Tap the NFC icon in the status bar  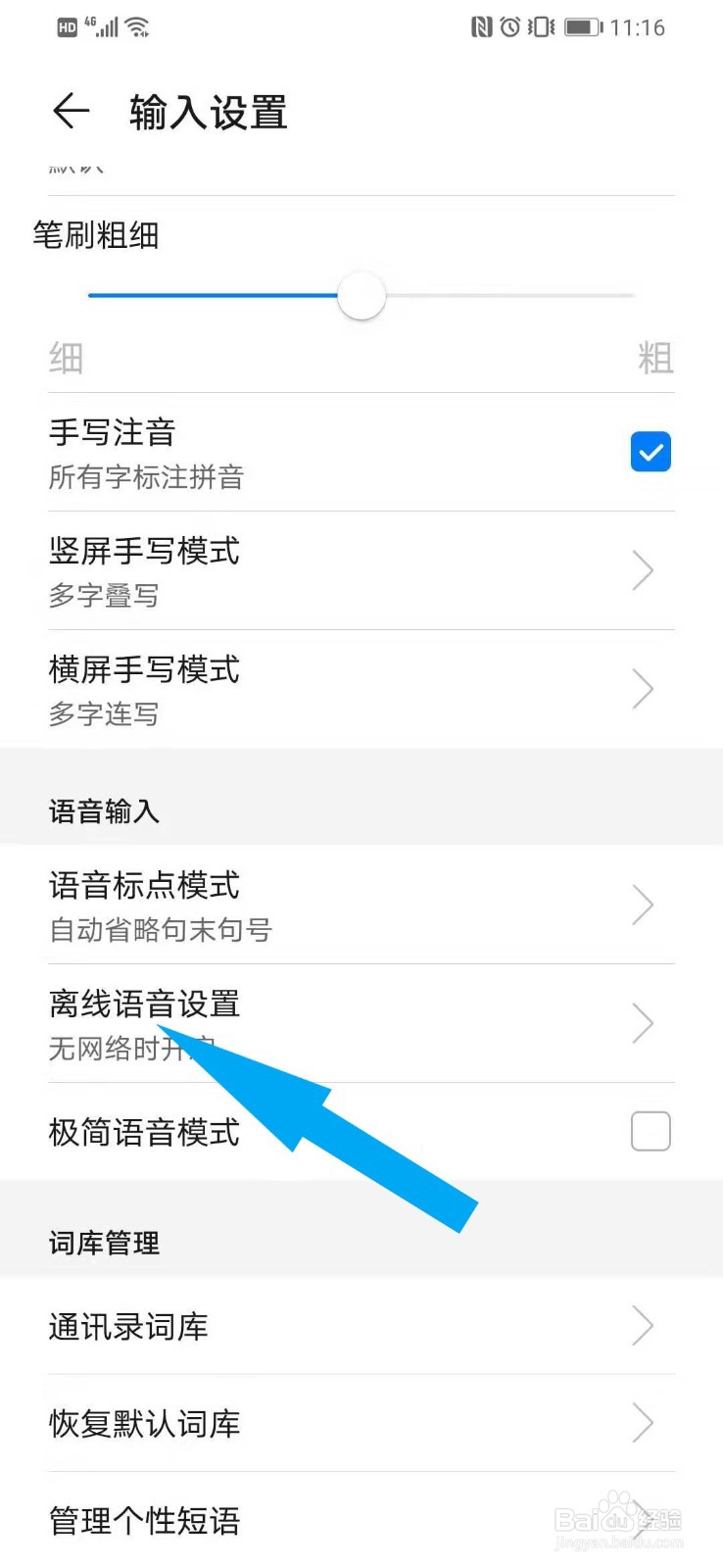pos(482,26)
